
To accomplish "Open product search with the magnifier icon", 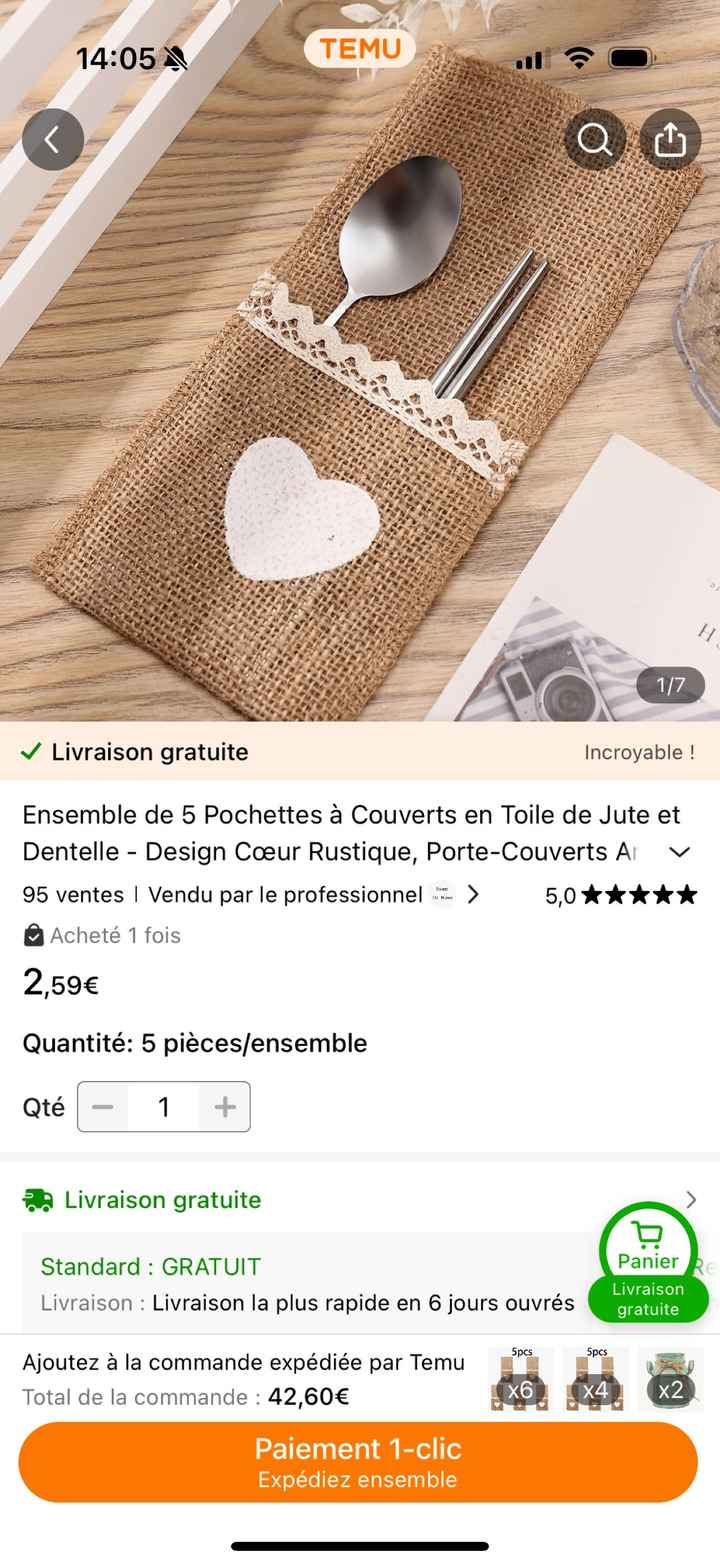I will click(x=596, y=140).
